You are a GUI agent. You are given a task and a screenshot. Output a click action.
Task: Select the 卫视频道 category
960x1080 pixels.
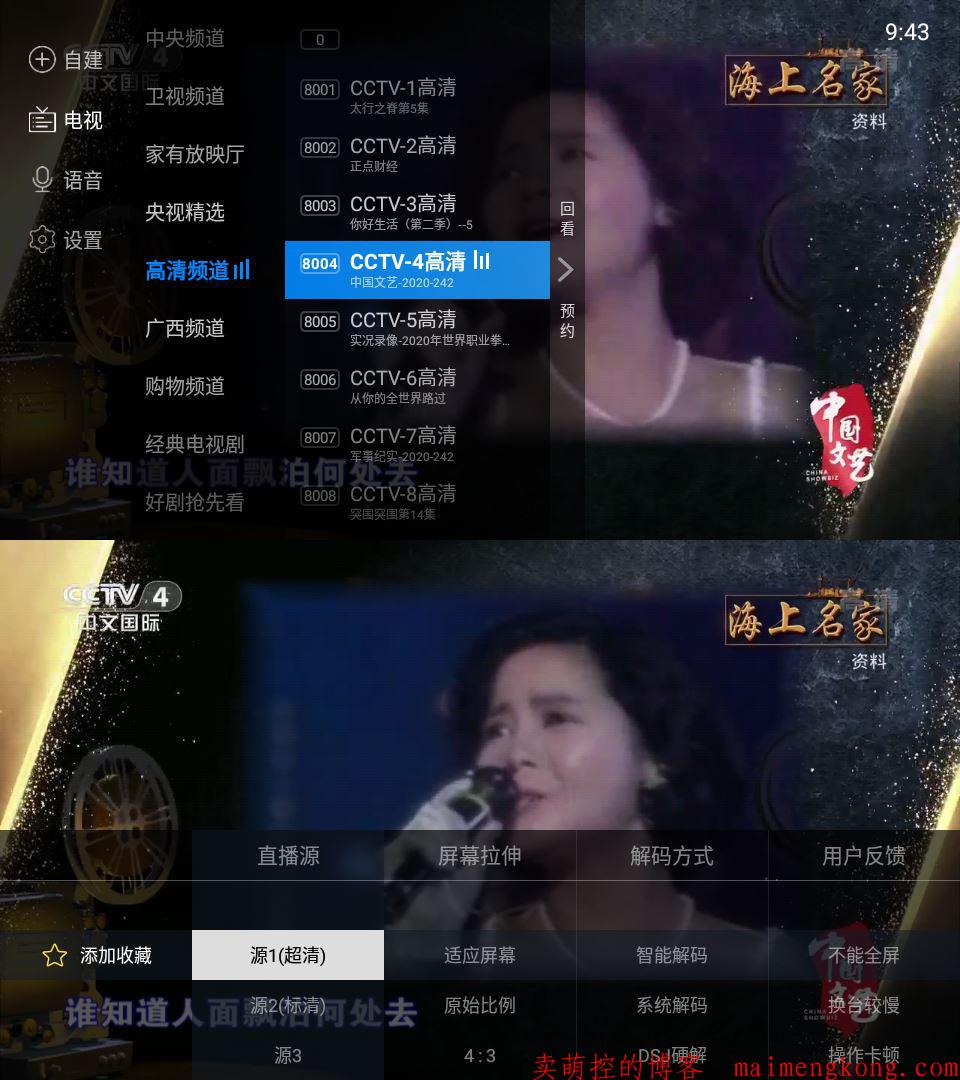185,96
